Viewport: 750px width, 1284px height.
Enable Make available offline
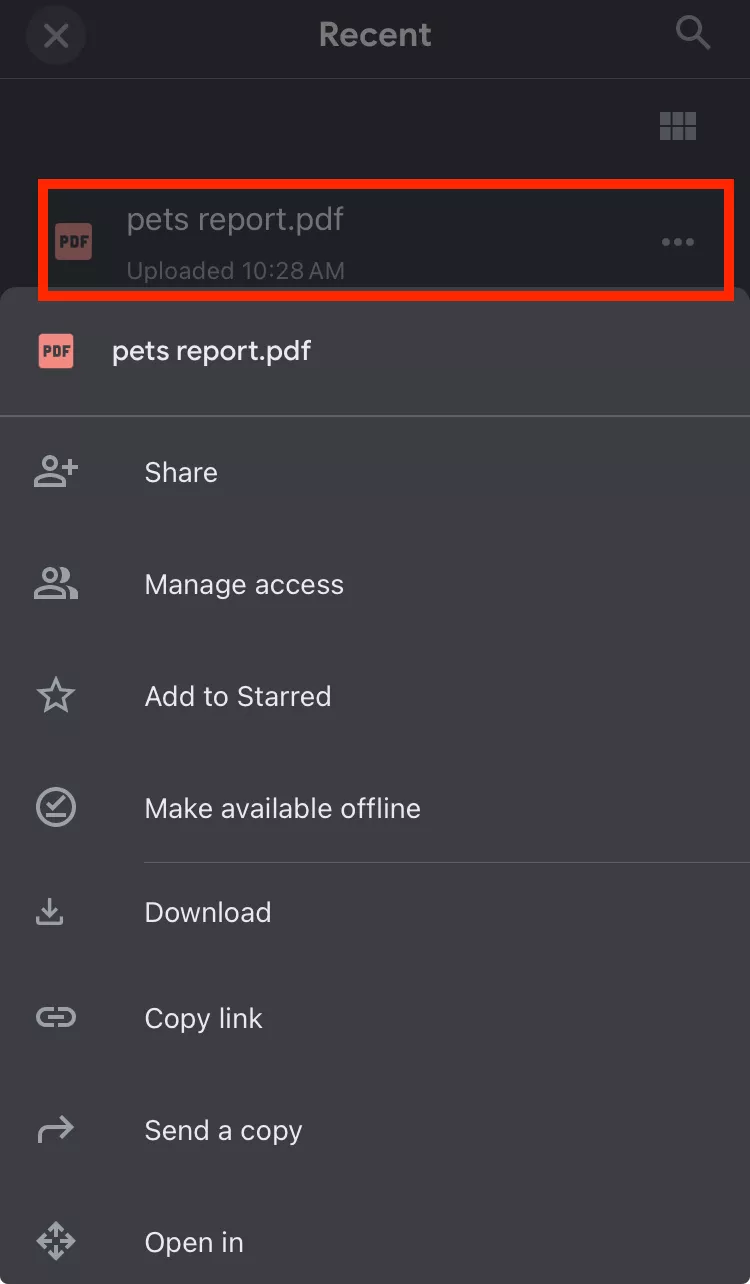pos(283,807)
